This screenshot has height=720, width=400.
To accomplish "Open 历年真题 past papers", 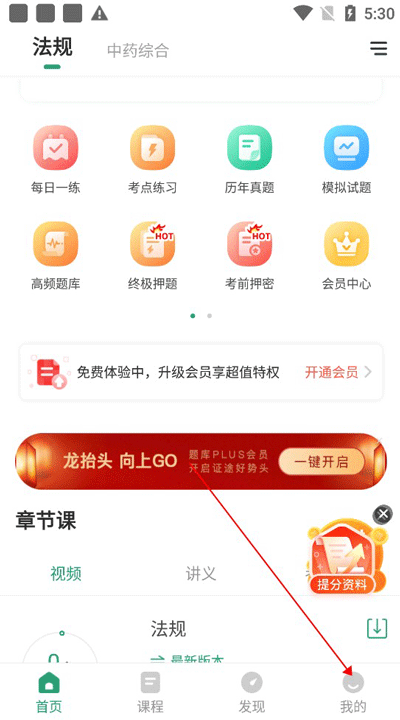I will [x=249, y=159].
